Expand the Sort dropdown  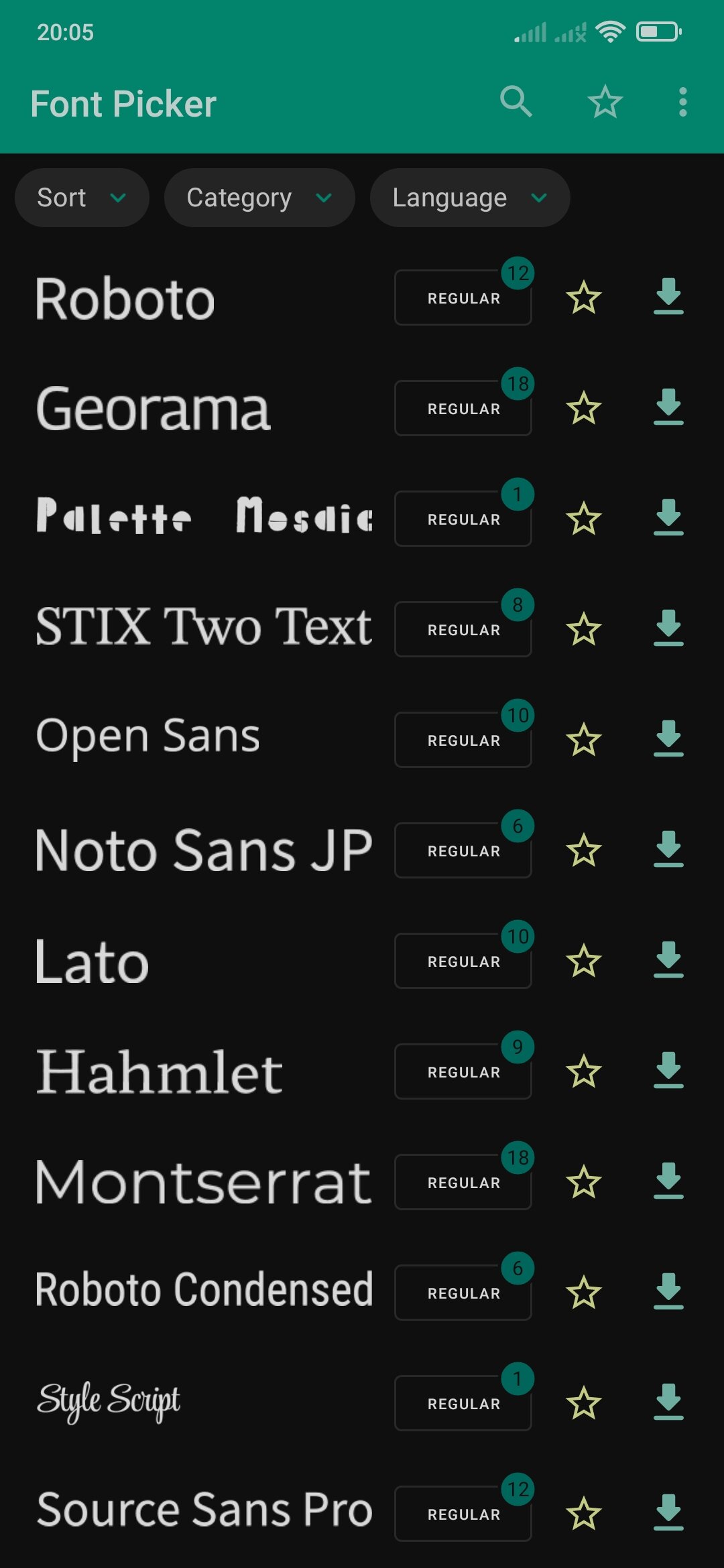coord(82,198)
